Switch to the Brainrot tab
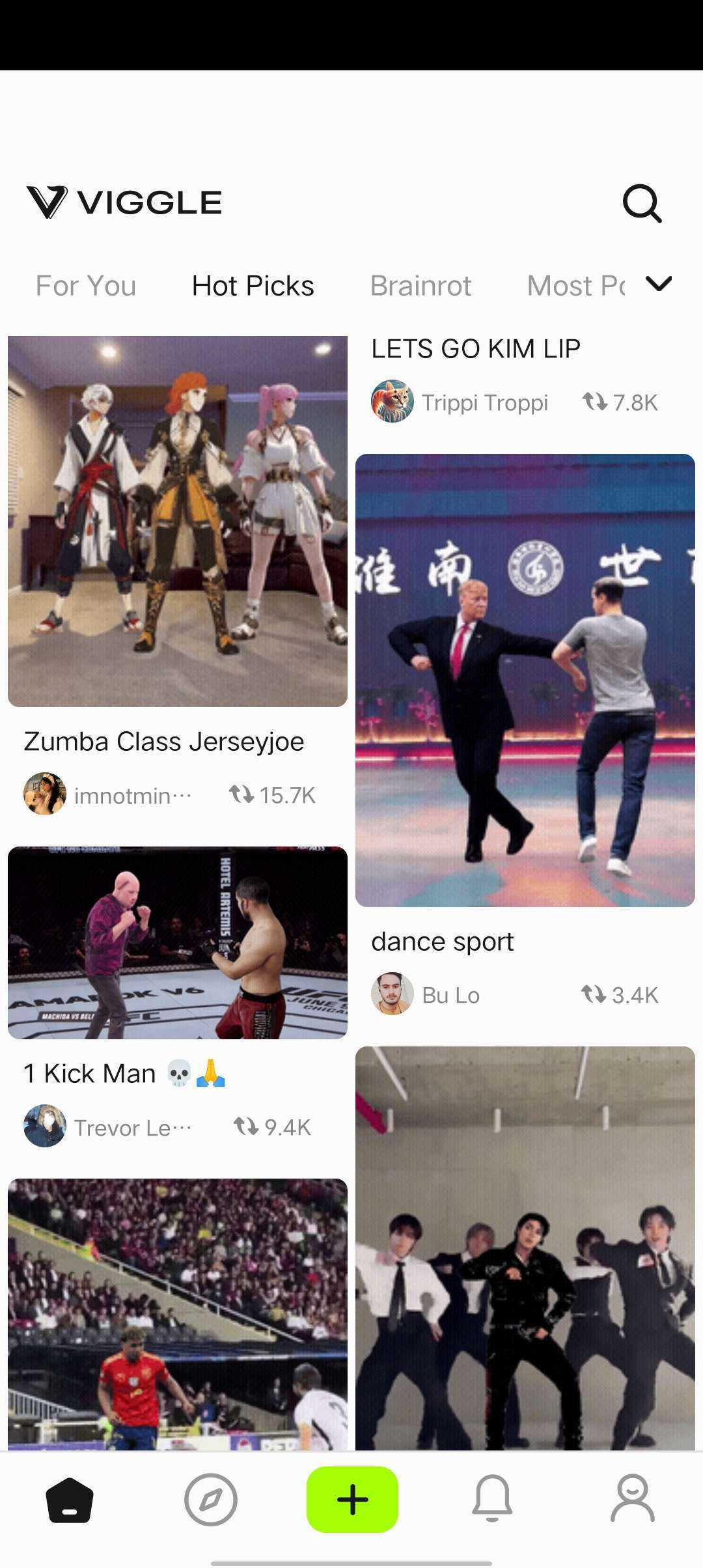 (420, 286)
